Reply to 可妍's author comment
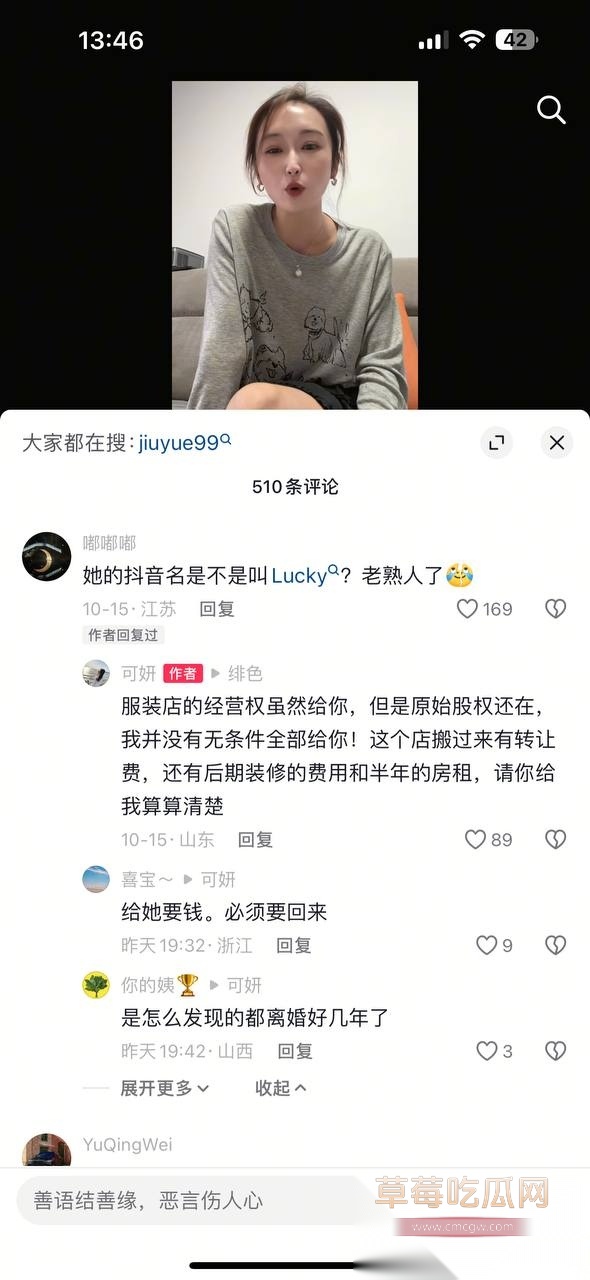Viewport: 590px width, 1280px height. (x=255, y=840)
